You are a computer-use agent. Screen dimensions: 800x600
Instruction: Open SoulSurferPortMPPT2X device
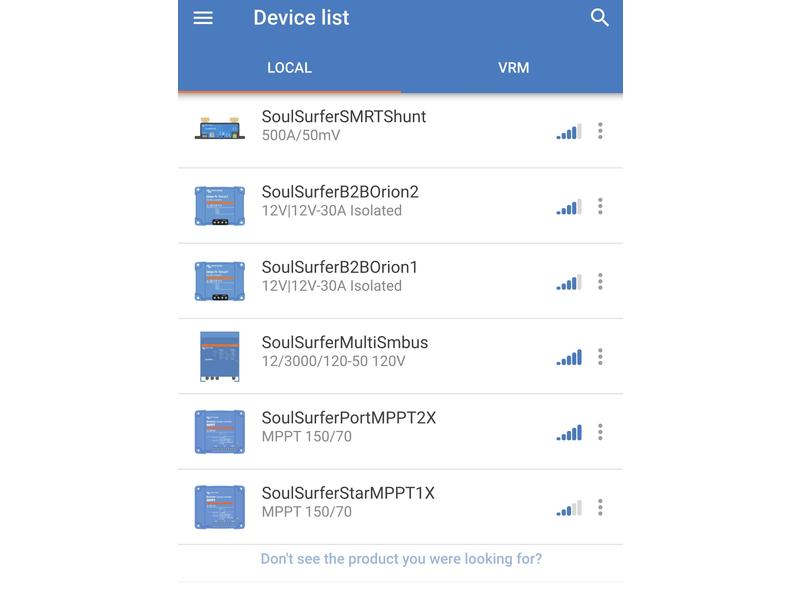click(x=348, y=427)
